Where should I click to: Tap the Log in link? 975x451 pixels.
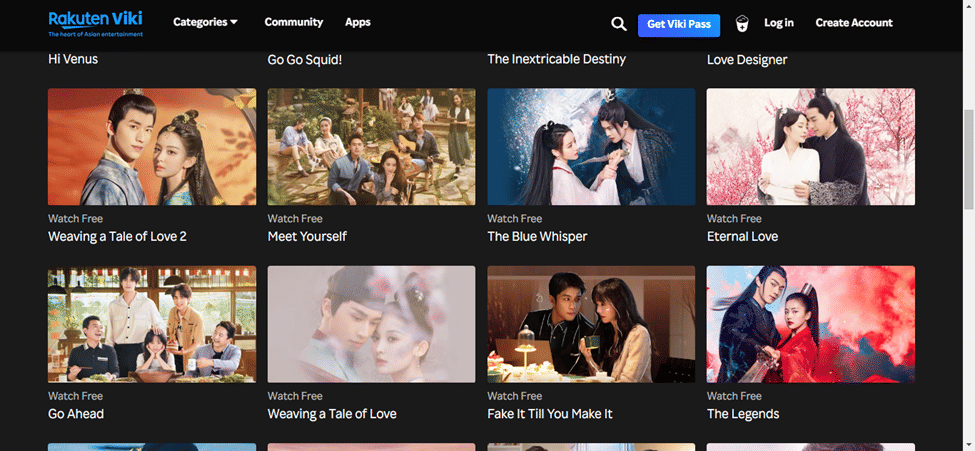(x=778, y=23)
